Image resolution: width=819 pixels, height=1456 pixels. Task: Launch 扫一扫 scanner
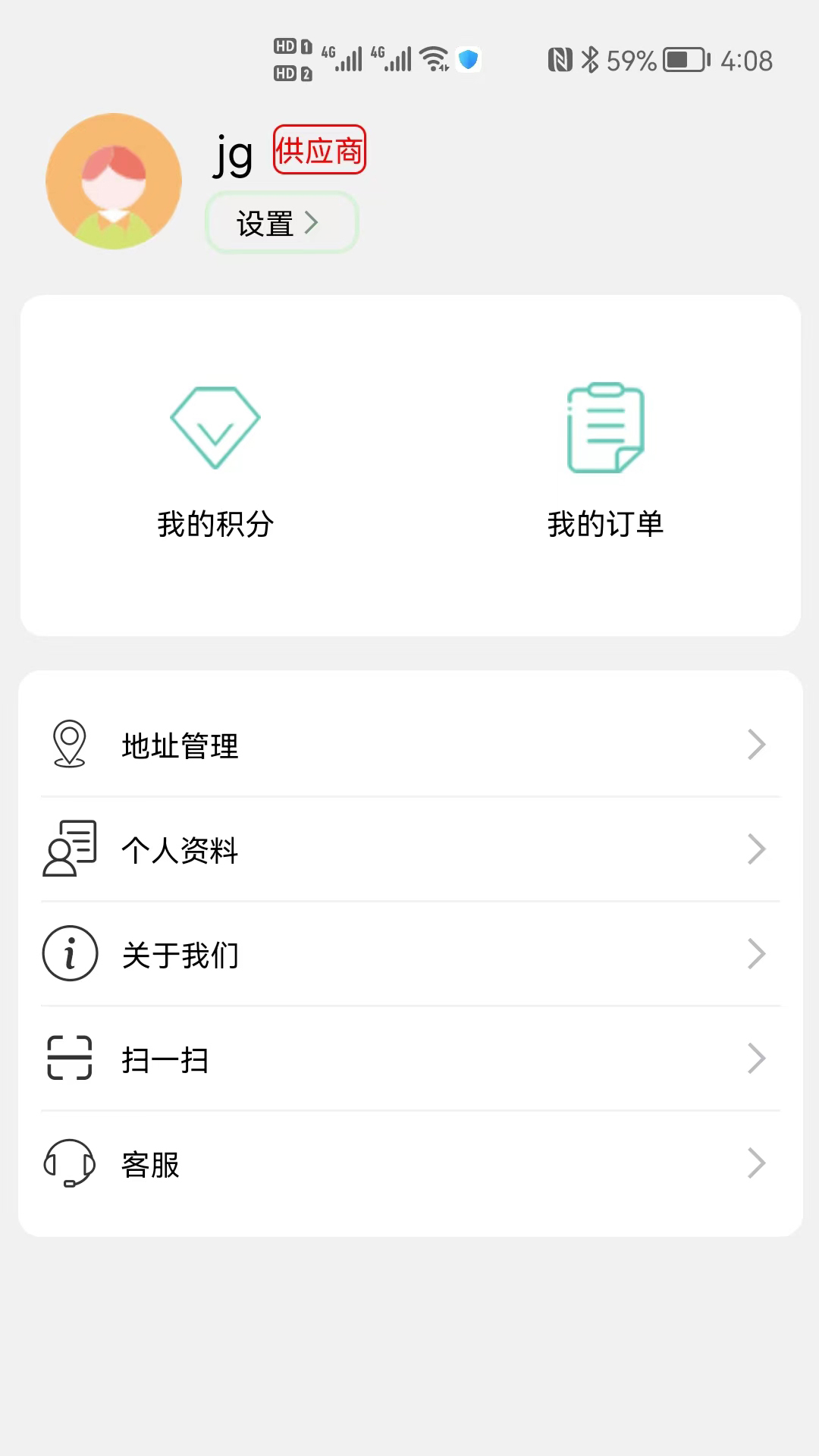click(x=409, y=1059)
